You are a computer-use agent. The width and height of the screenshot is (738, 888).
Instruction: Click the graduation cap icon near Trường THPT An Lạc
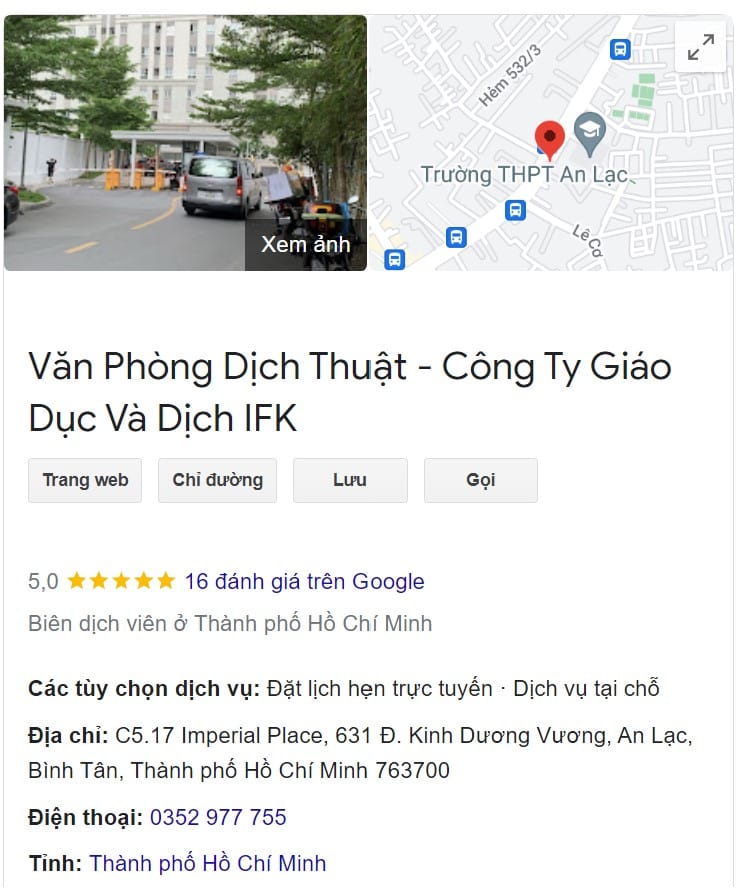coord(590,129)
